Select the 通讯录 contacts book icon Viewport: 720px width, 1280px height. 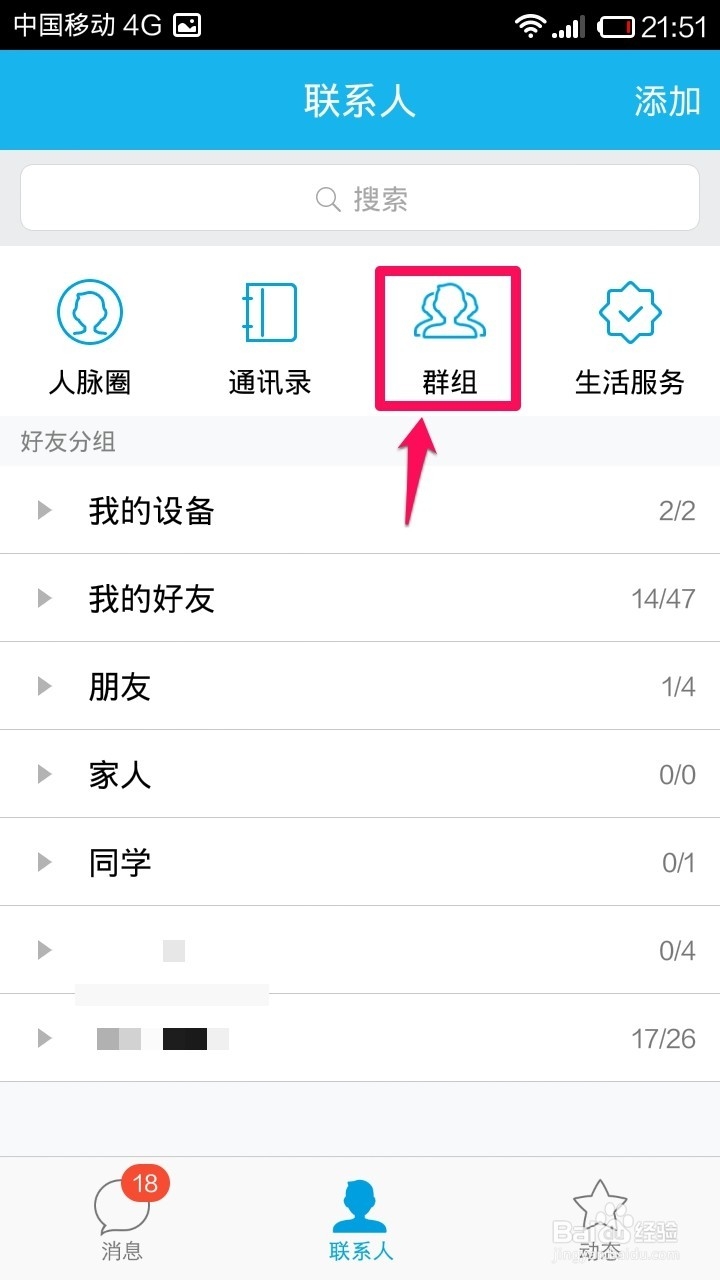(270, 312)
